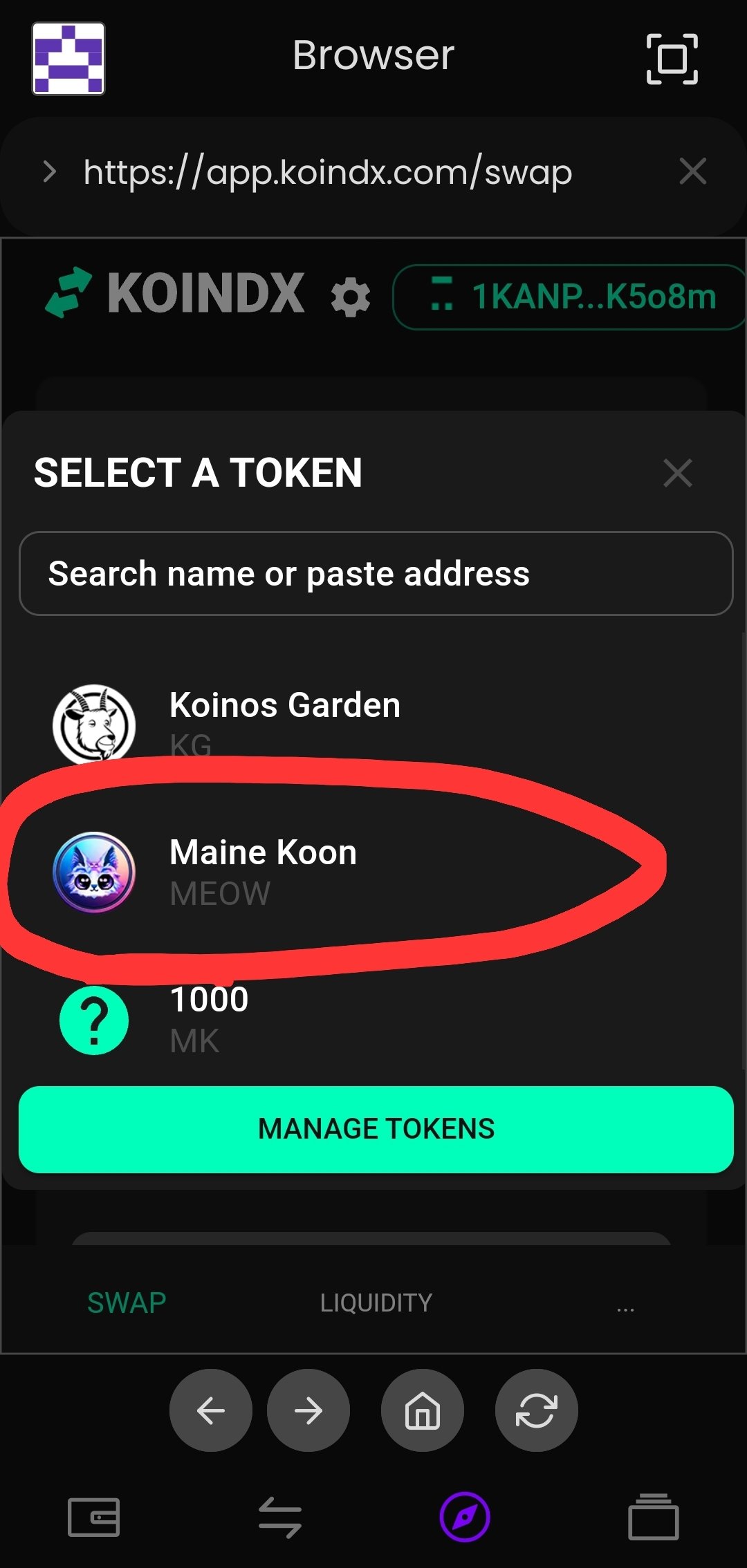The width and height of the screenshot is (747, 1568).
Task: Go forward in browser history
Action: 308,1410
